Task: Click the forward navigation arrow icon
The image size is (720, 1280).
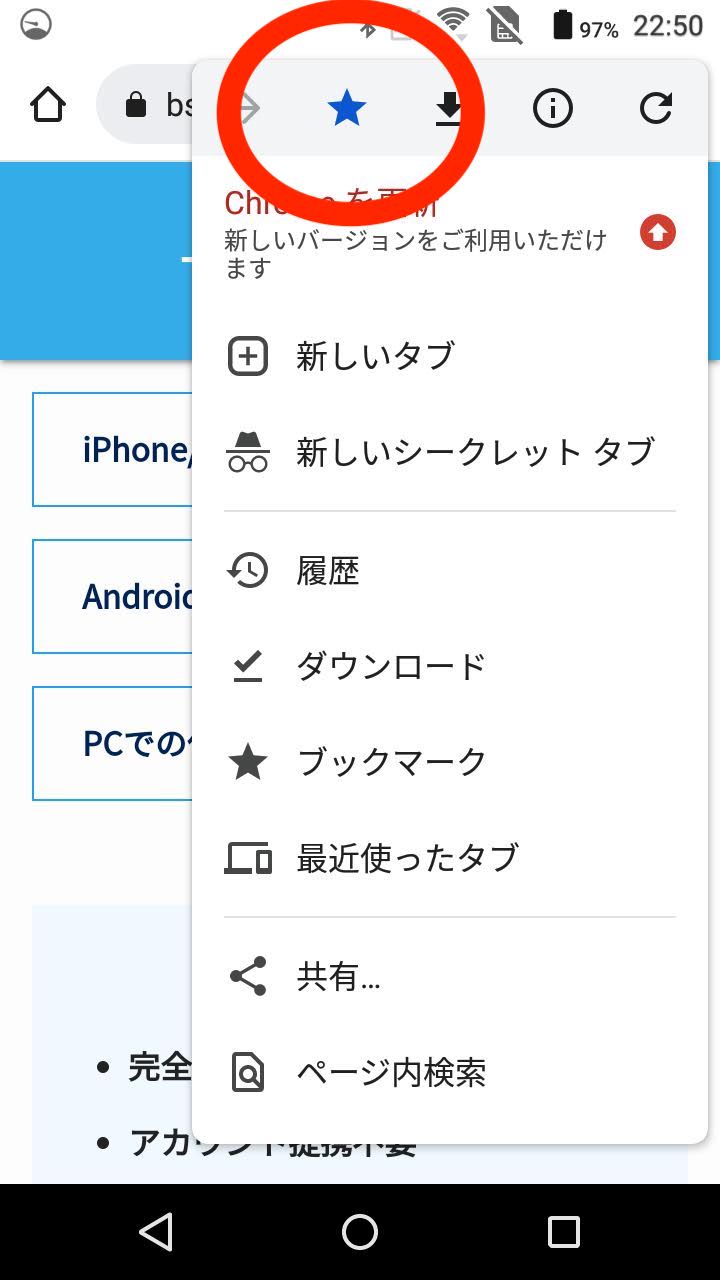Action: coord(247,108)
